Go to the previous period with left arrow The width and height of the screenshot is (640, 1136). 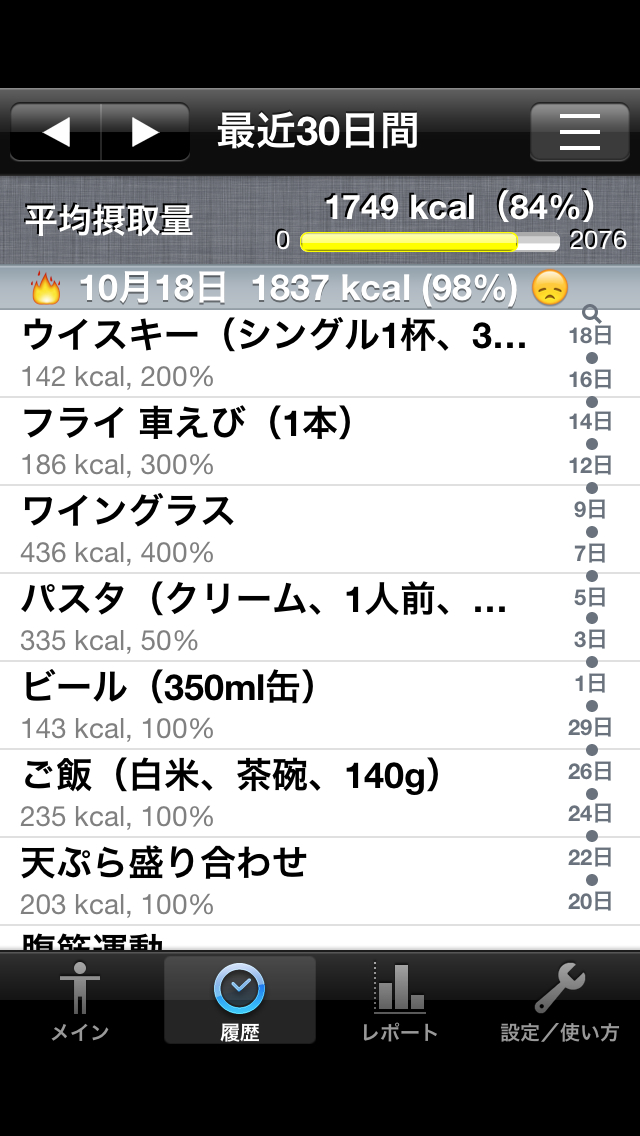(x=56, y=132)
